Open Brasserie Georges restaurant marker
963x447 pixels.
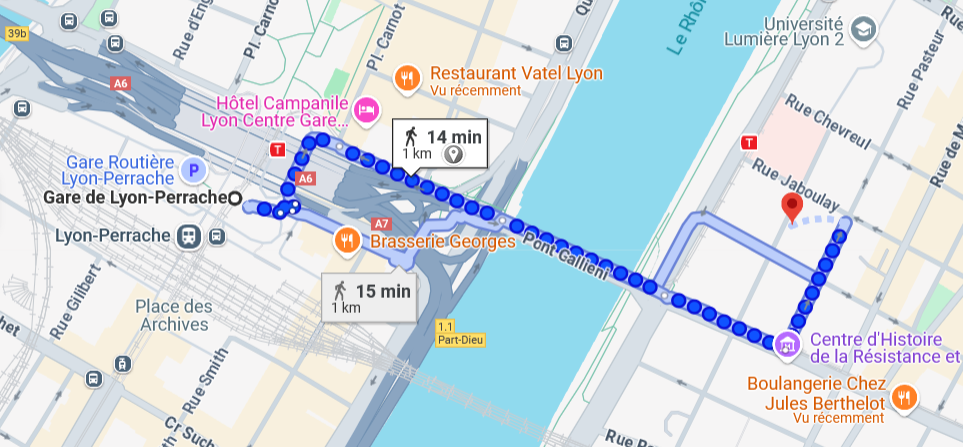[x=347, y=240]
